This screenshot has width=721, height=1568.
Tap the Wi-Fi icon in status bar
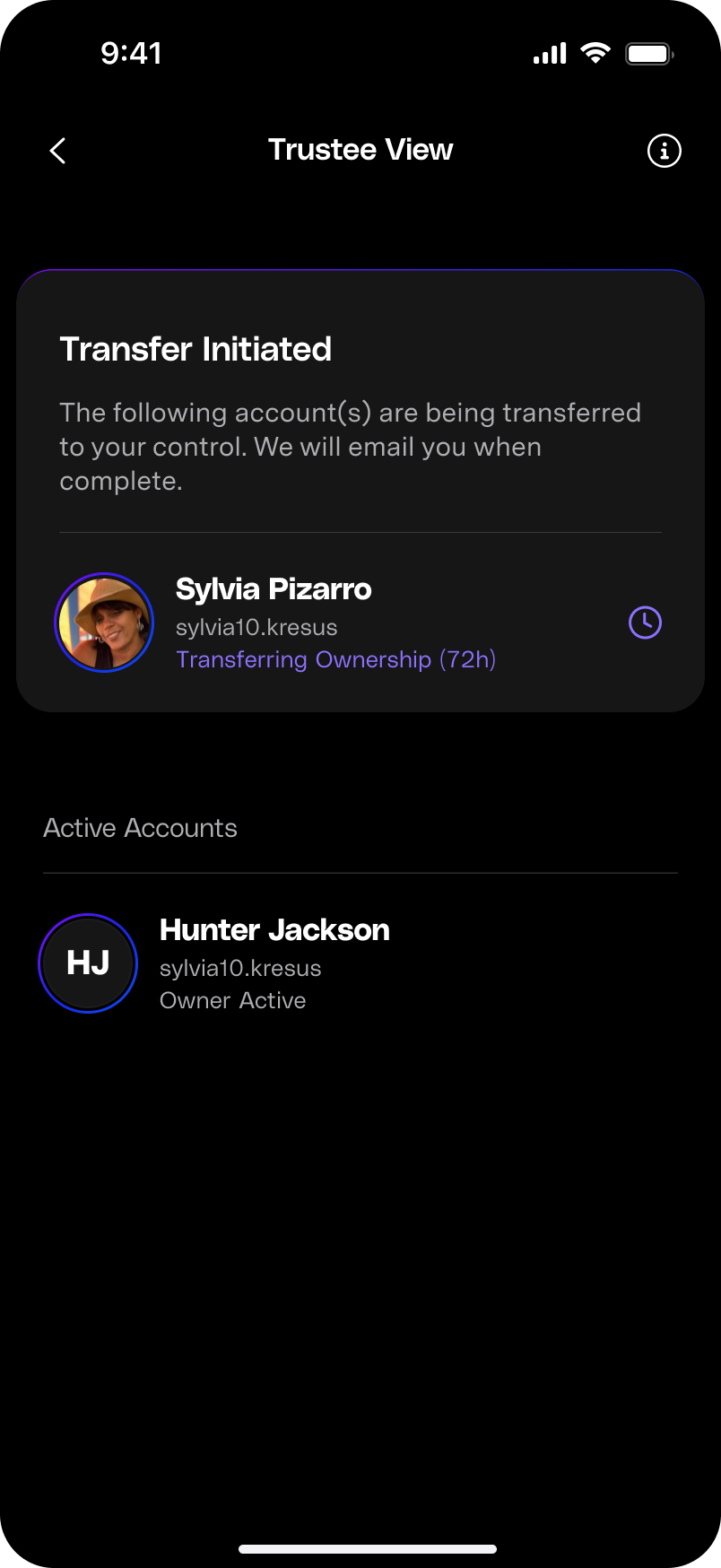[594, 52]
